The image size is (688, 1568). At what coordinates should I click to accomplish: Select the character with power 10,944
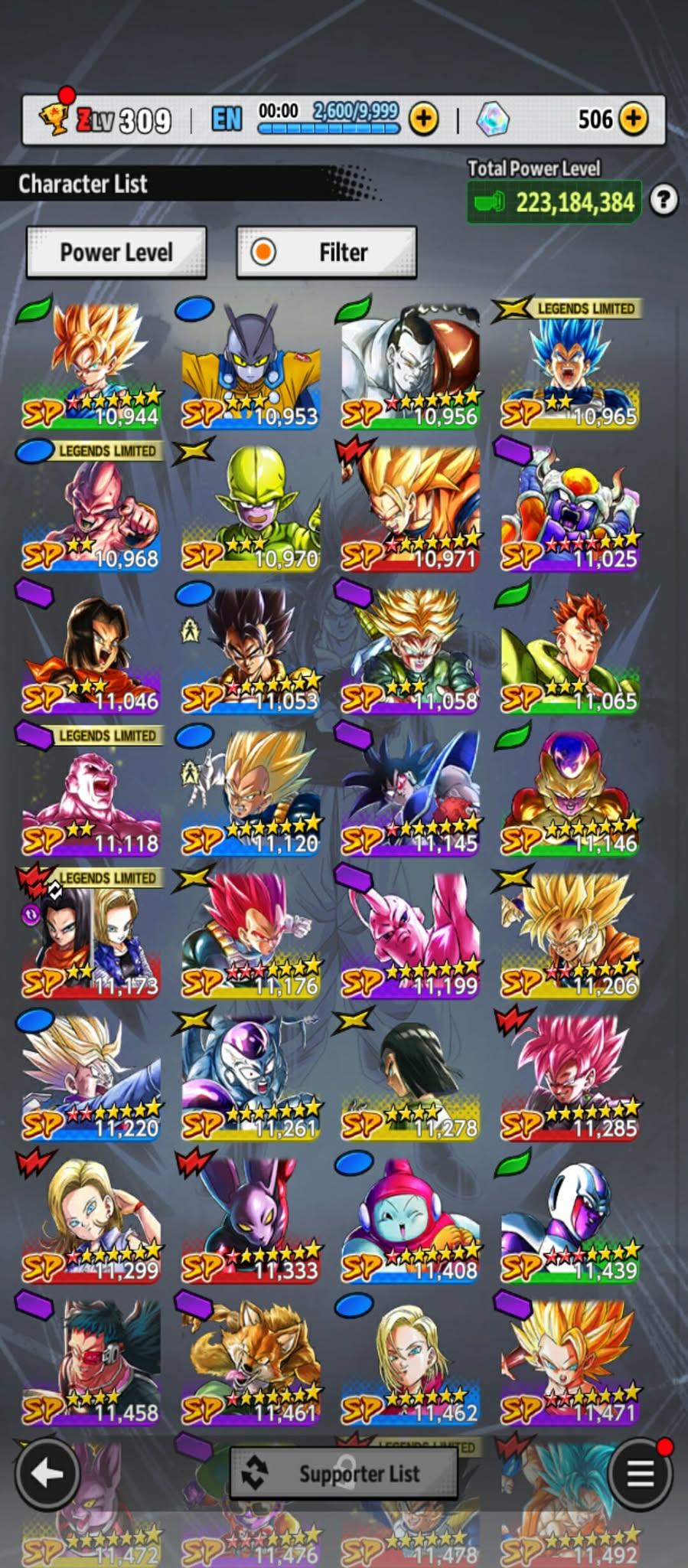tap(92, 364)
